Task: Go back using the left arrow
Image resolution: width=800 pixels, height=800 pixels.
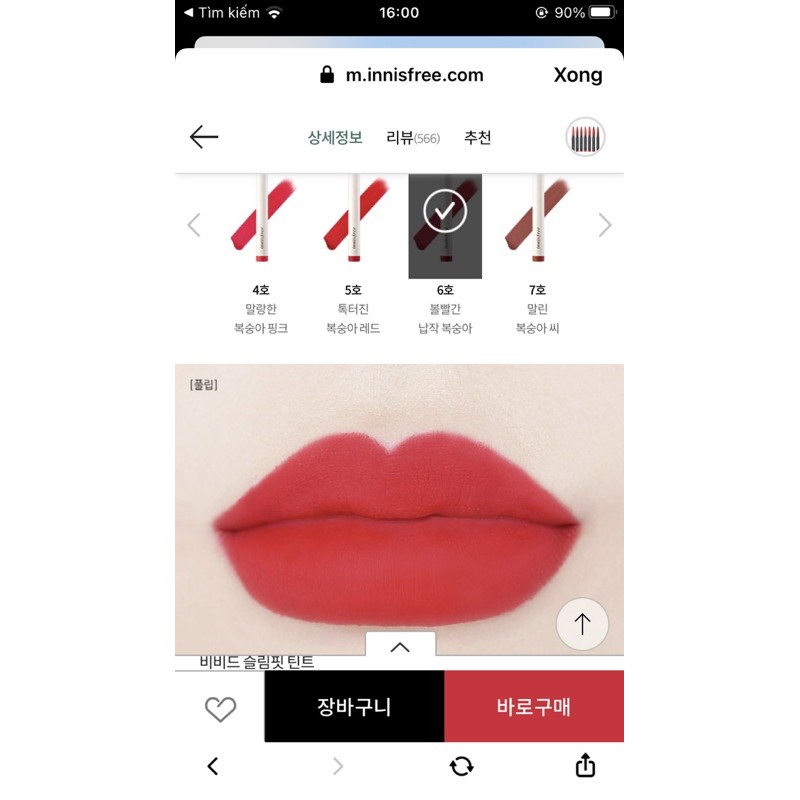Action: coord(204,137)
